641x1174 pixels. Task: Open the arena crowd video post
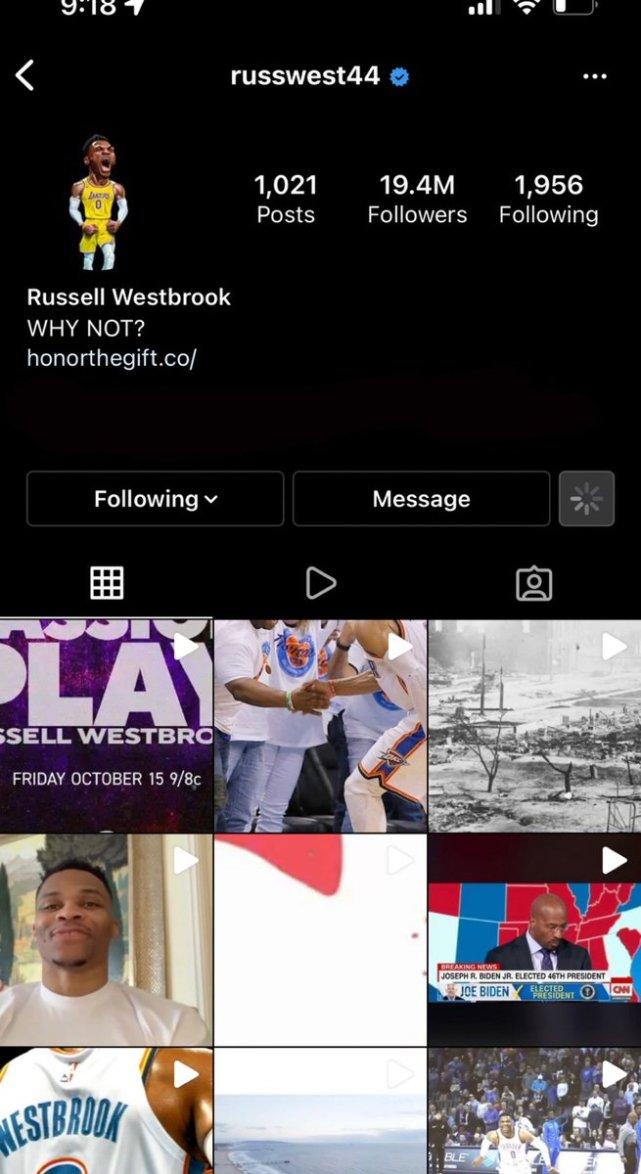point(534,1110)
